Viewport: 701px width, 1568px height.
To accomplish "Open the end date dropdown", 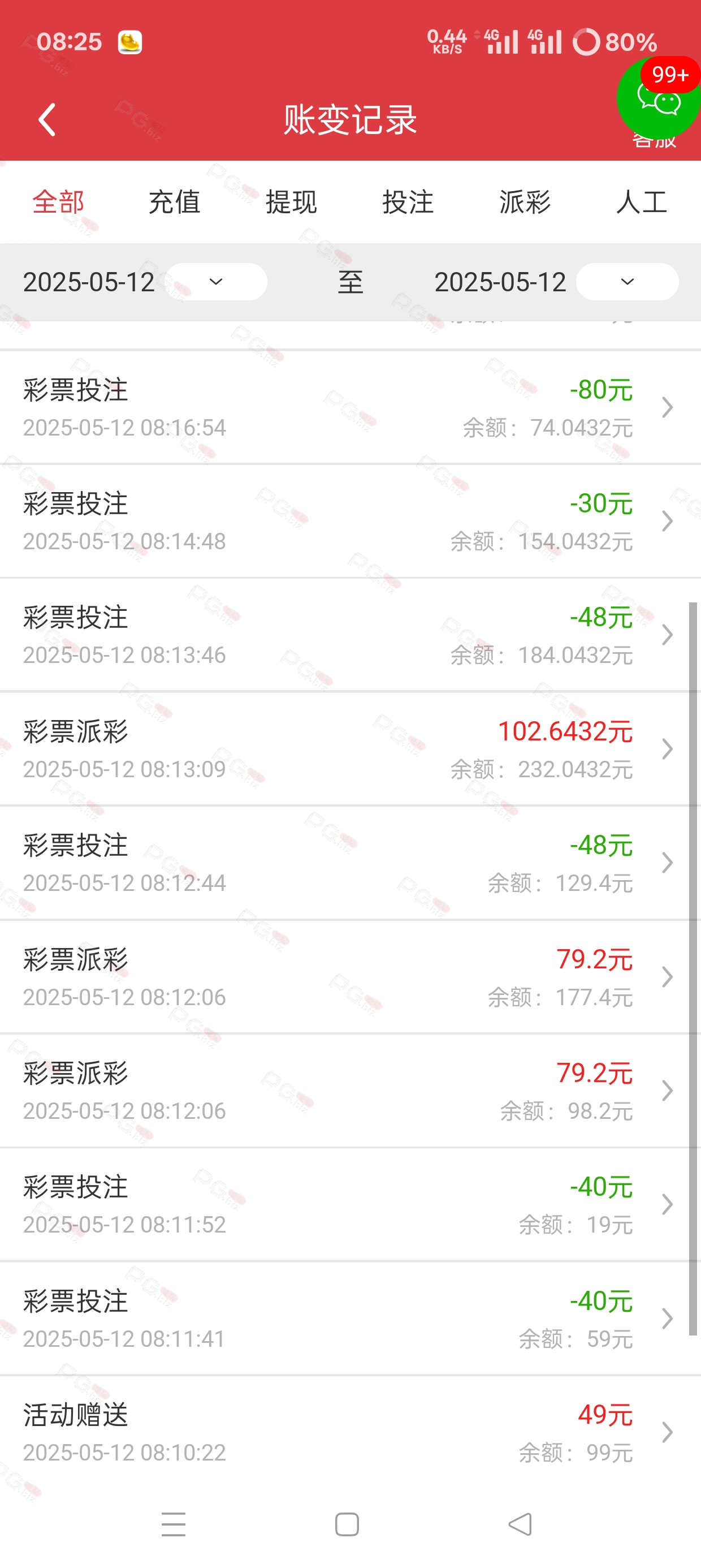I will 628,281.
